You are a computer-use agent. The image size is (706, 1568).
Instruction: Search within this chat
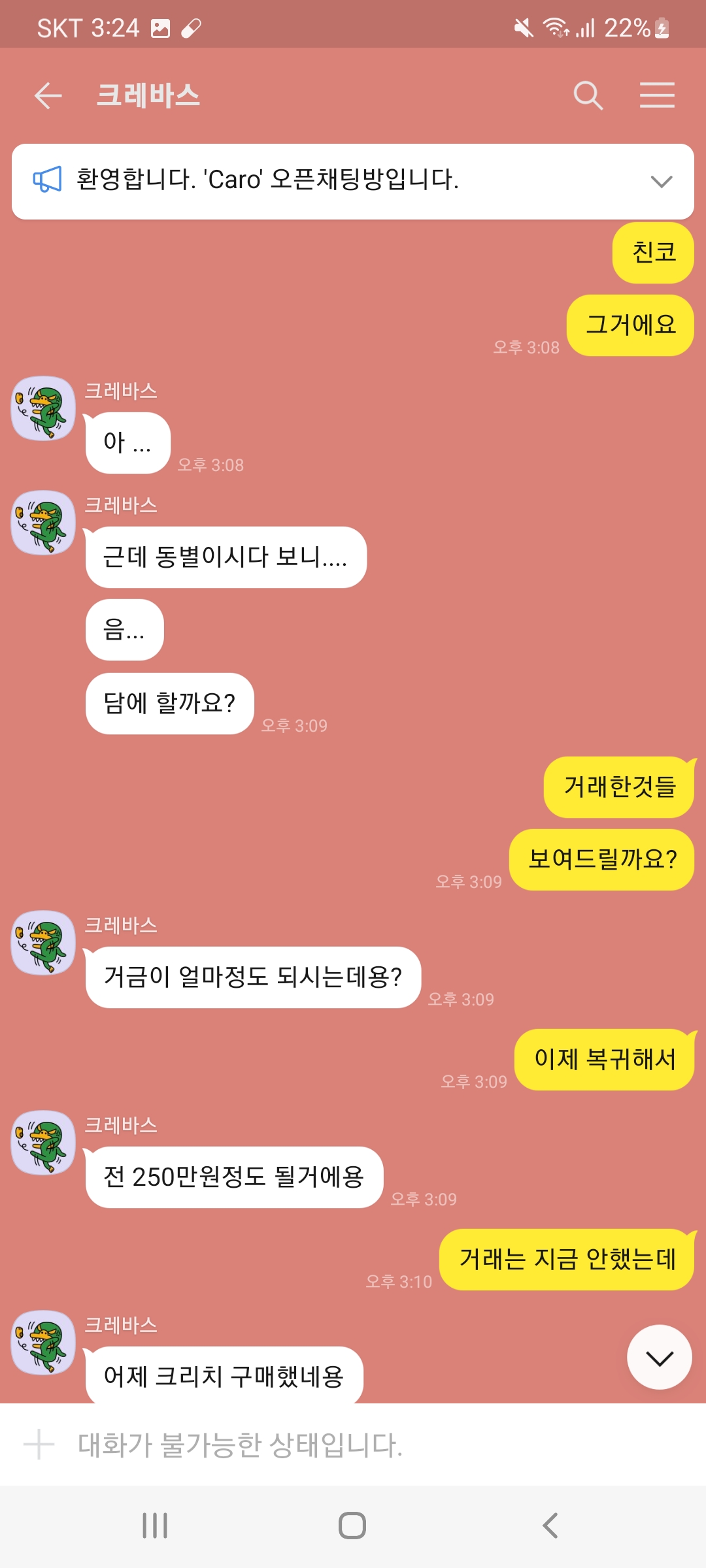588,96
